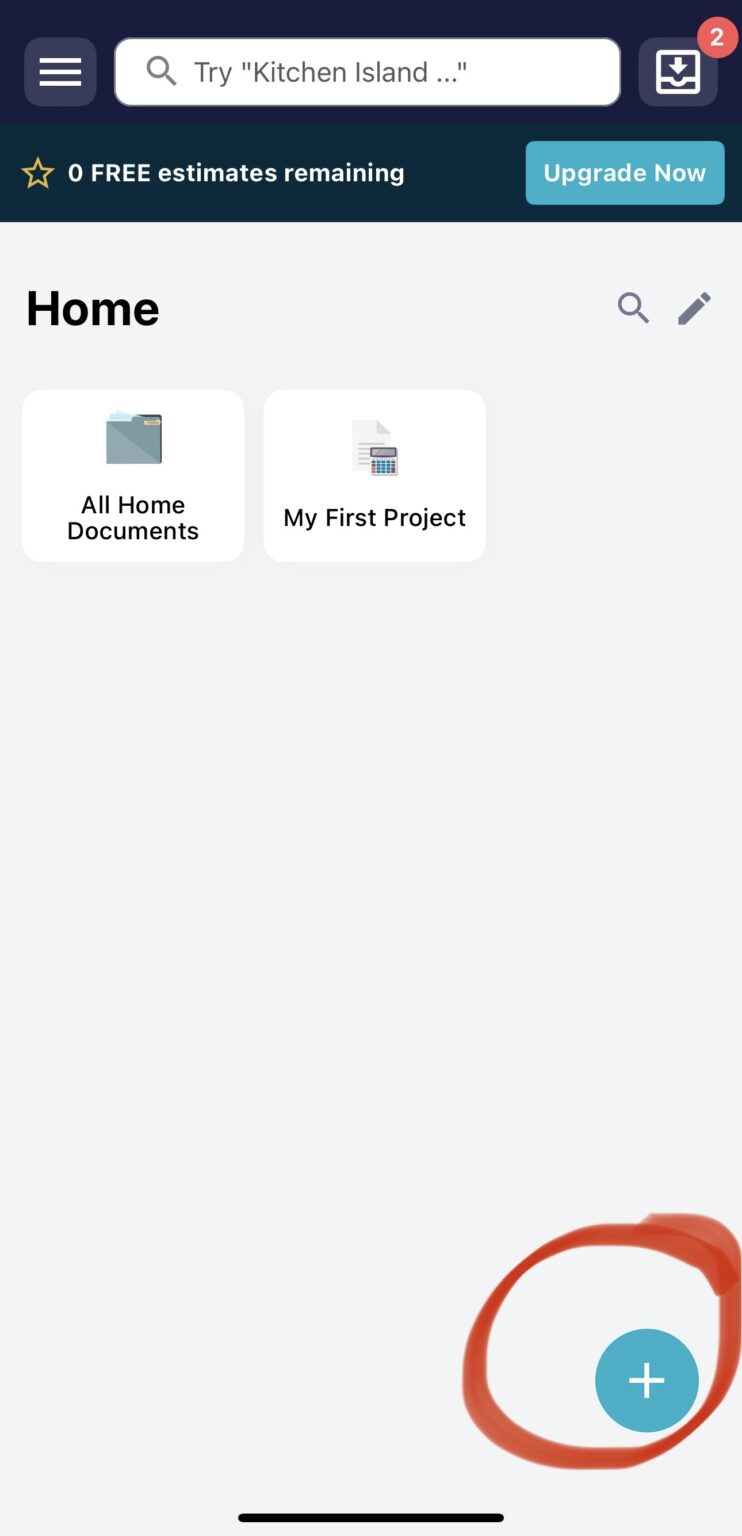
Task: Open the hamburger drawer menu
Action: [x=60, y=72]
